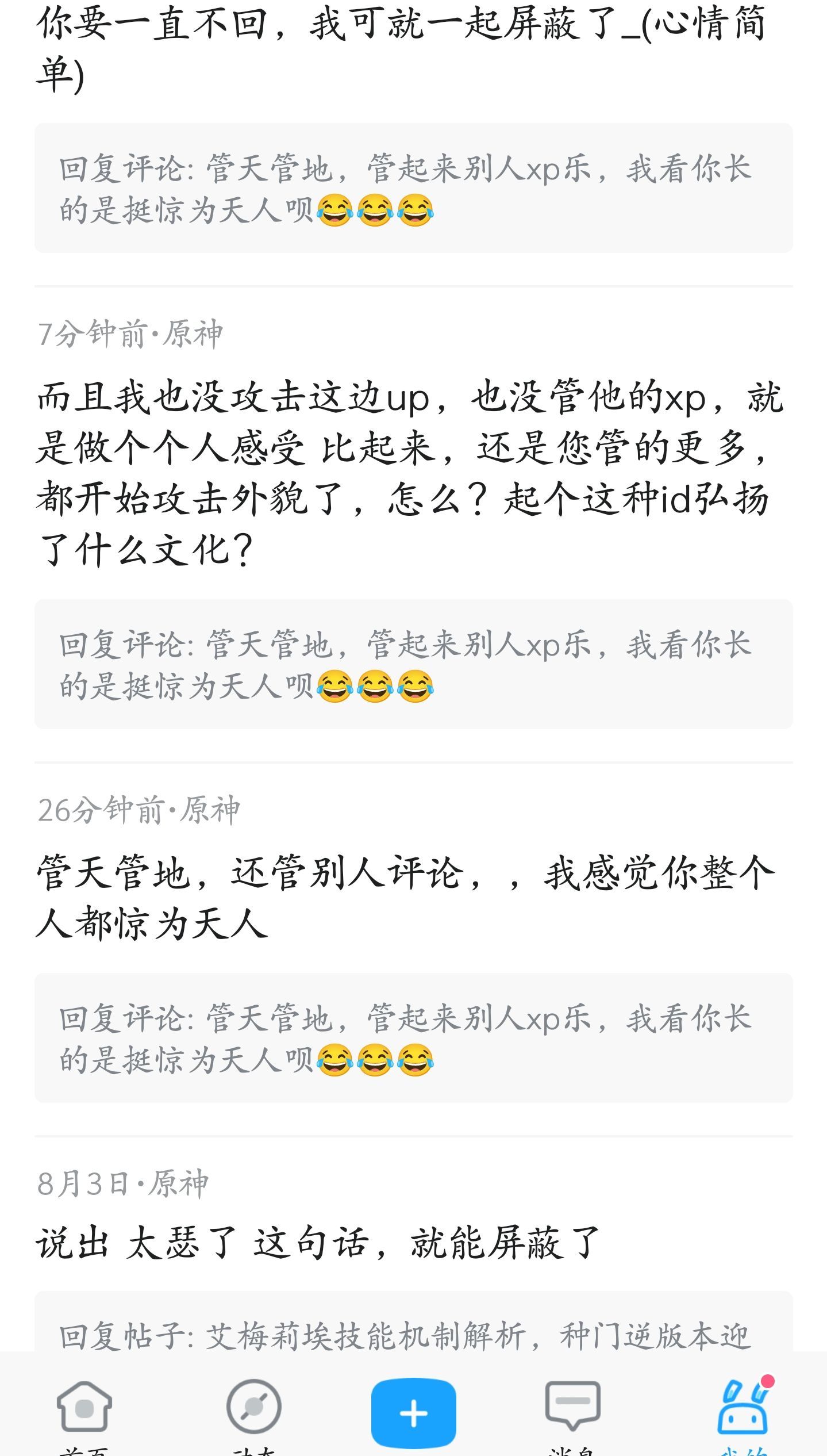Open the comment 说出 太瑟了 这句话
The height and width of the screenshot is (1456, 827).
tap(318, 1242)
